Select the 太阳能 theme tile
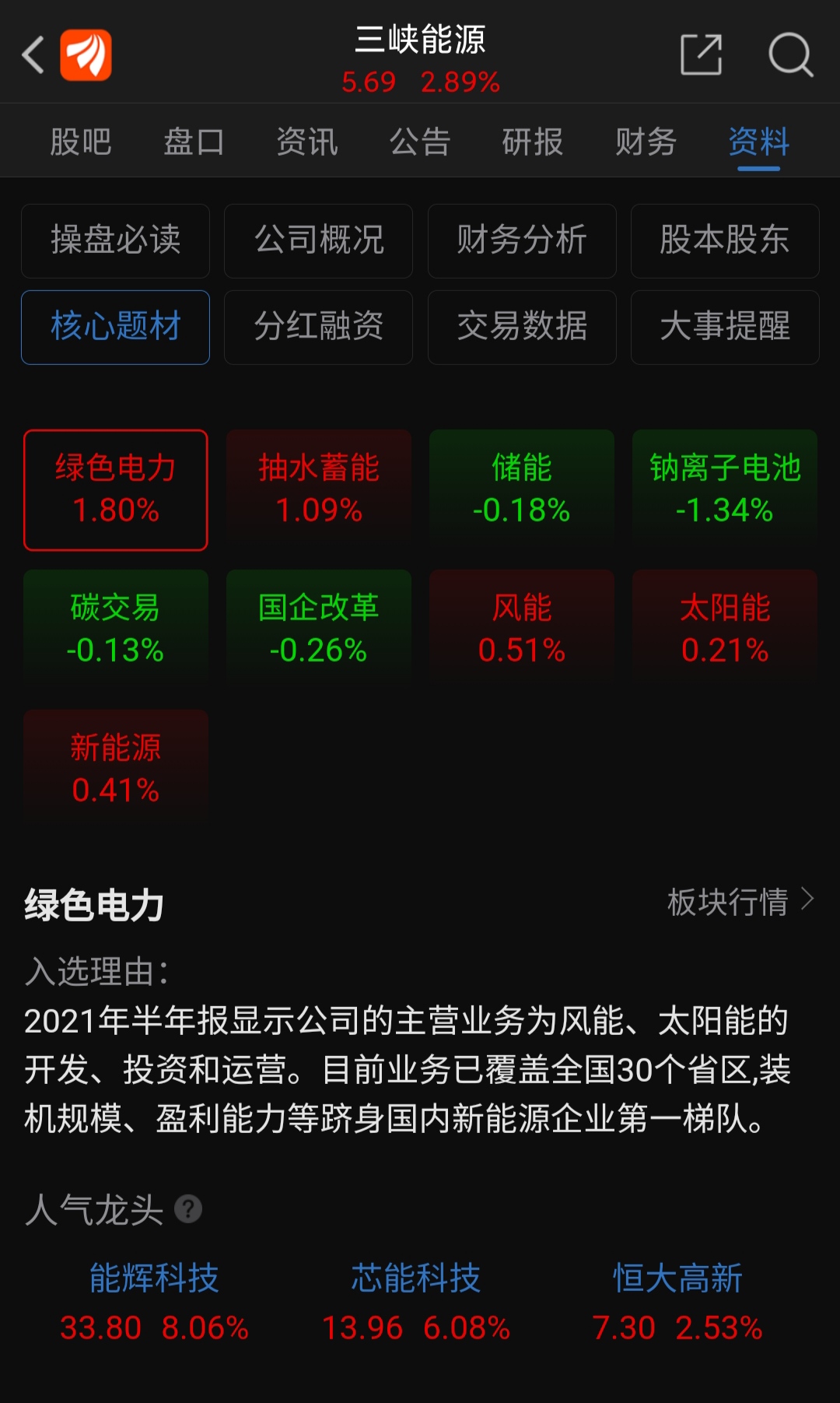The image size is (840, 1403). pyautogui.click(x=725, y=630)
